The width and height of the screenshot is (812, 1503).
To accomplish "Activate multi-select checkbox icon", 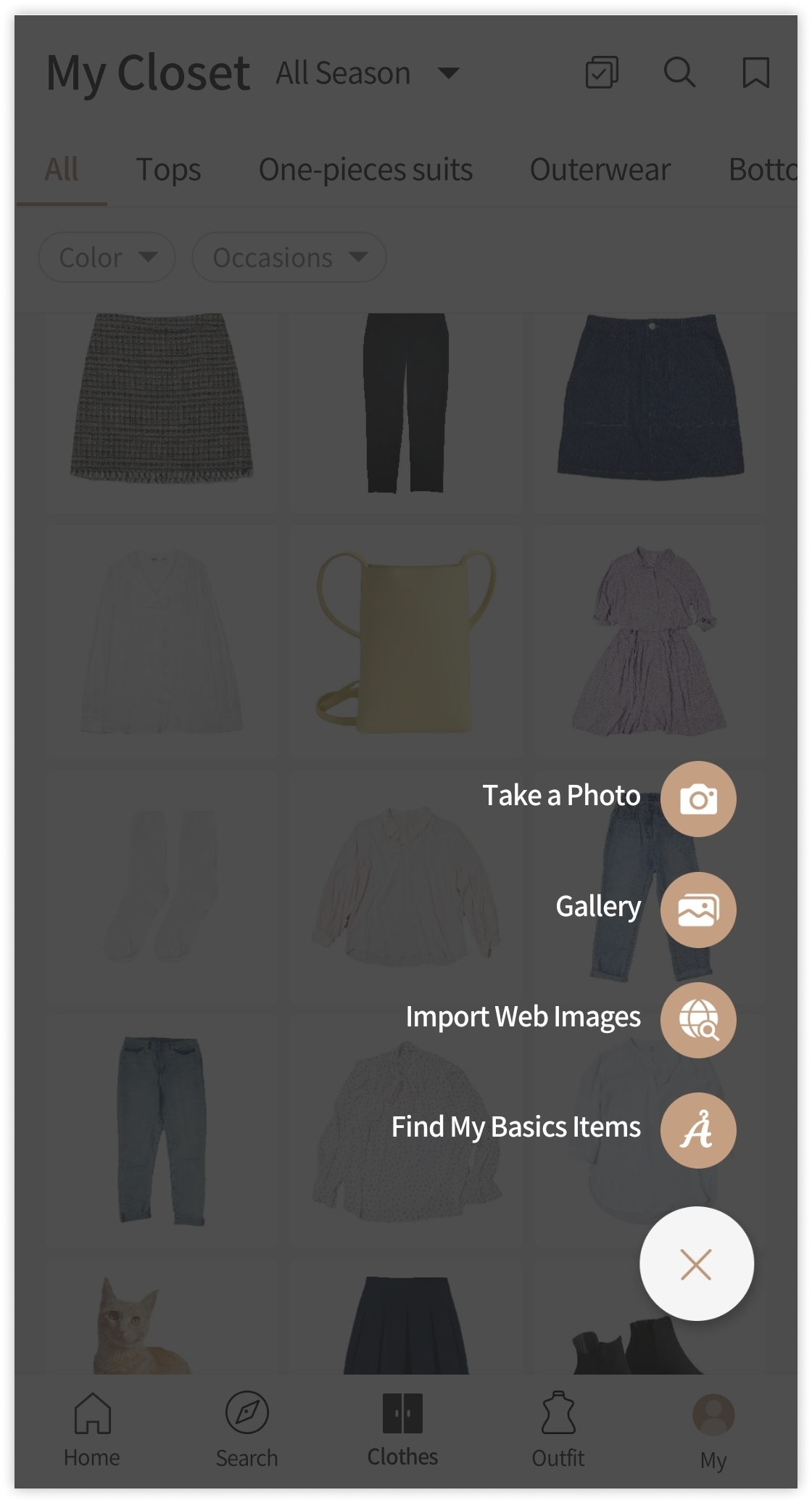I will pyautogui.click(x=602, y=73).
